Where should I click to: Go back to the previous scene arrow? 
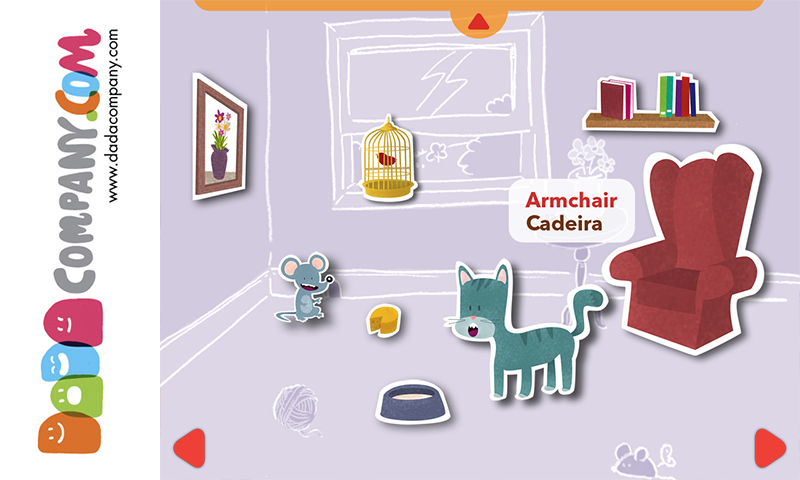189,448
